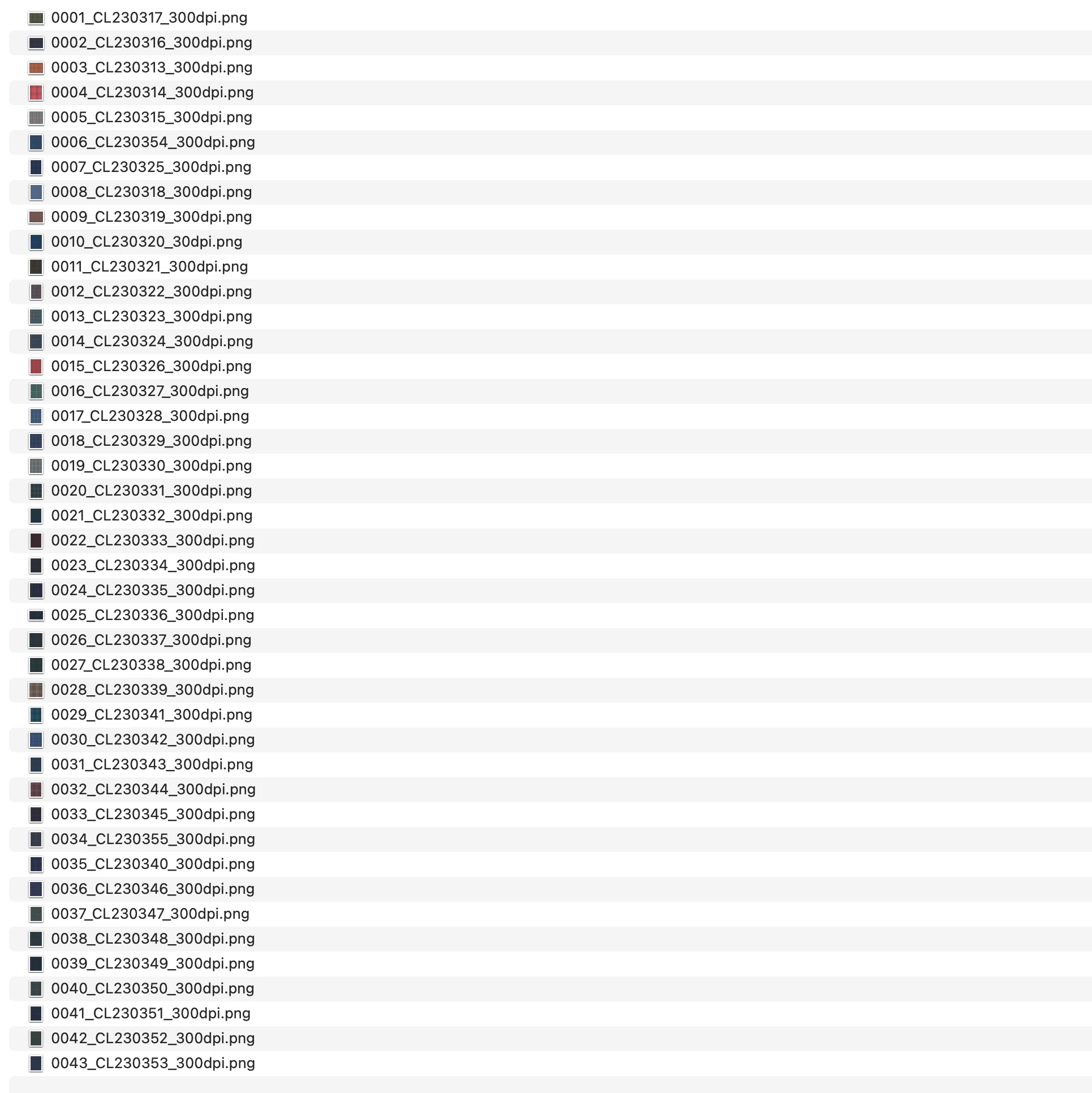Viewport: 1092px width, 1093px height.
Task: Open the 0037_CL230347_300dpi.png image
Action: (x=150, y=914)
